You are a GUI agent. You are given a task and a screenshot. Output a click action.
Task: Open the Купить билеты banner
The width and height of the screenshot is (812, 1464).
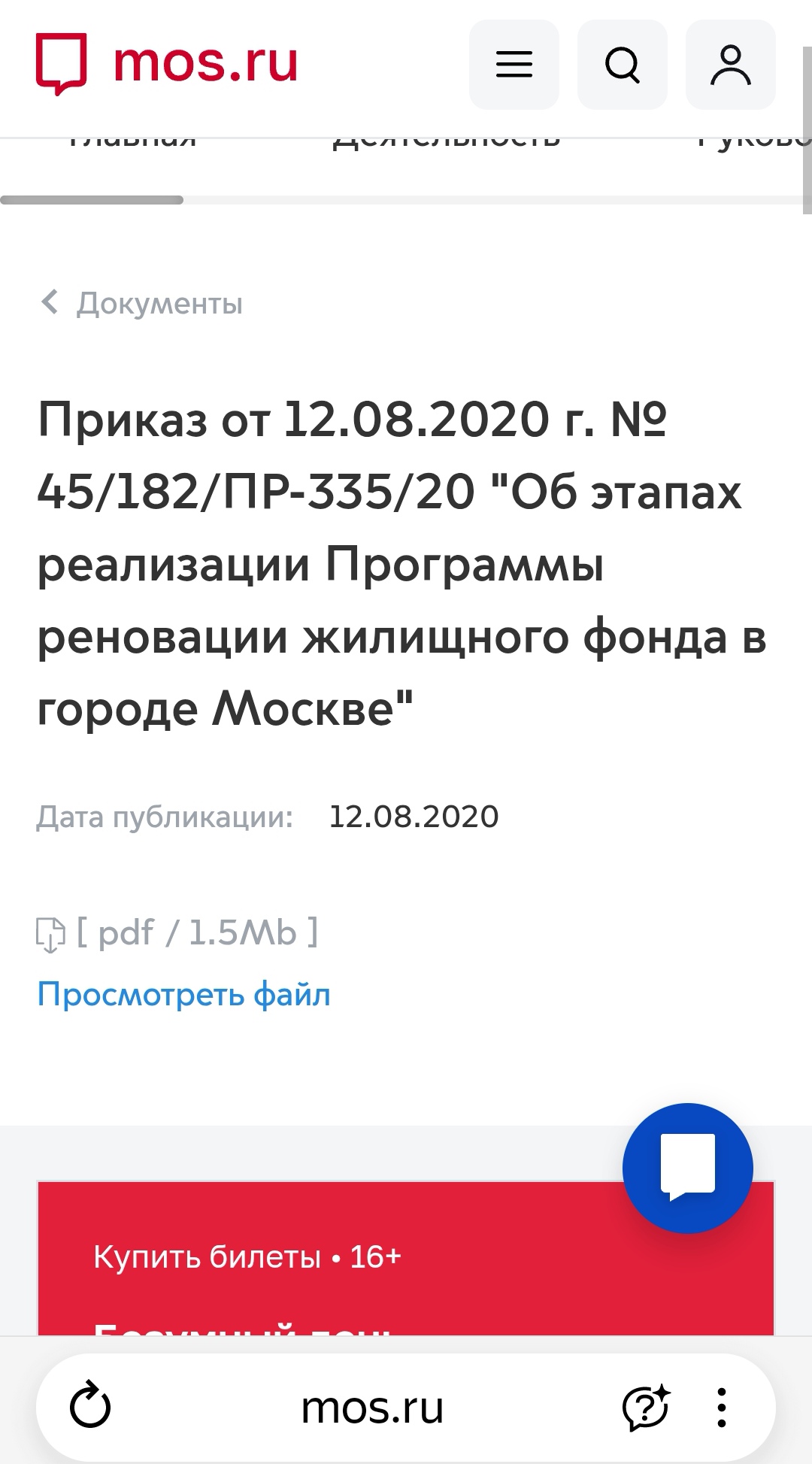(406, 1259)
